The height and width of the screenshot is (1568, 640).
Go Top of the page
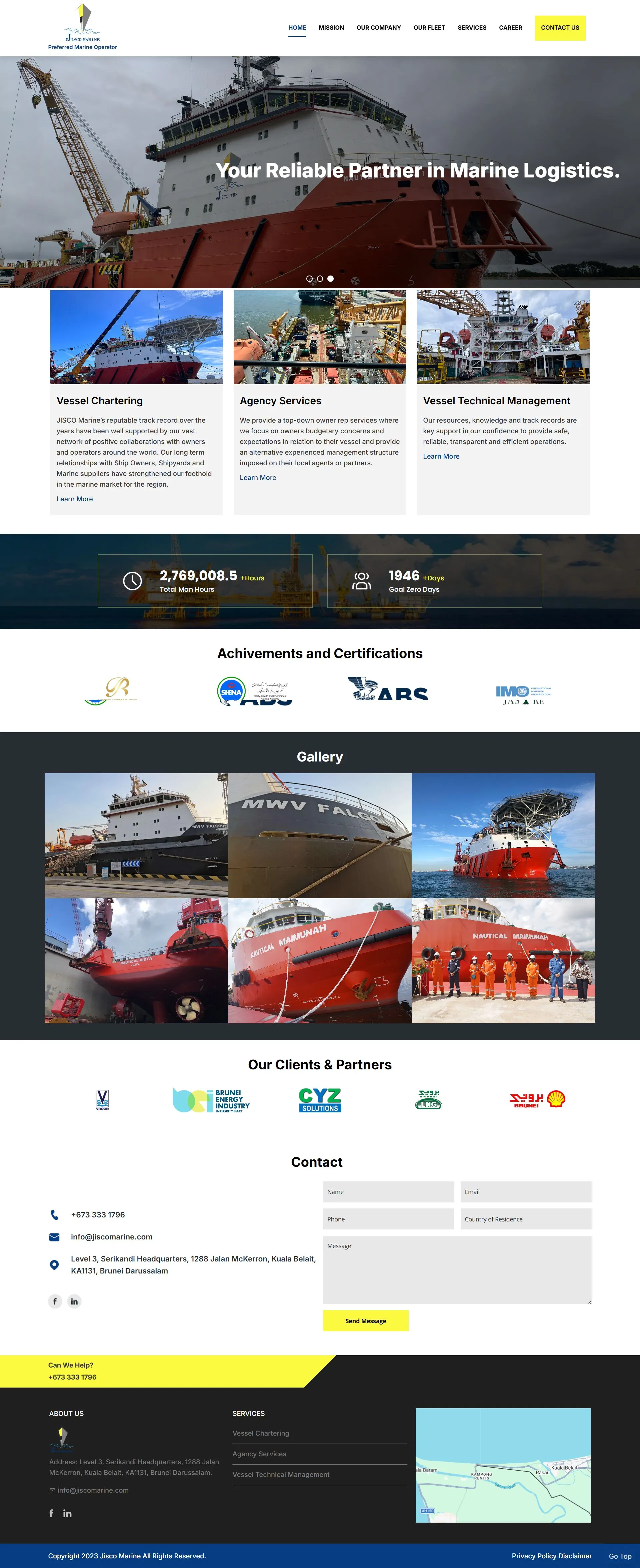pos(620,1556)
